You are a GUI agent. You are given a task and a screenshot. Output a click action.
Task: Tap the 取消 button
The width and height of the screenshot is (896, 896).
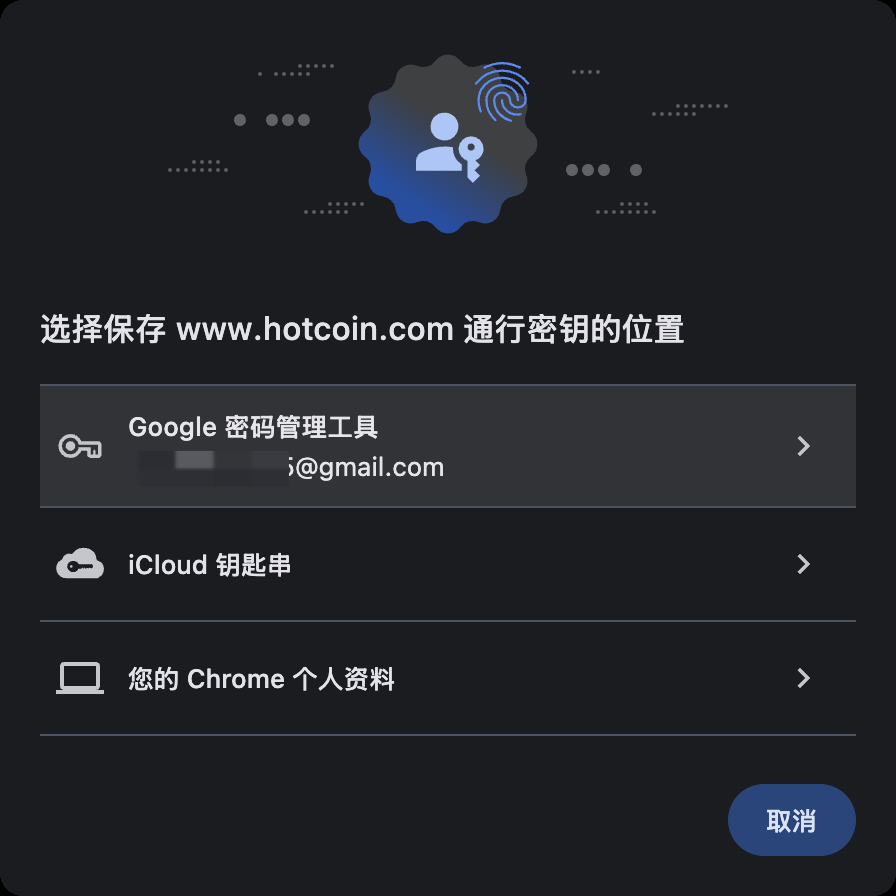coord(791,821)
